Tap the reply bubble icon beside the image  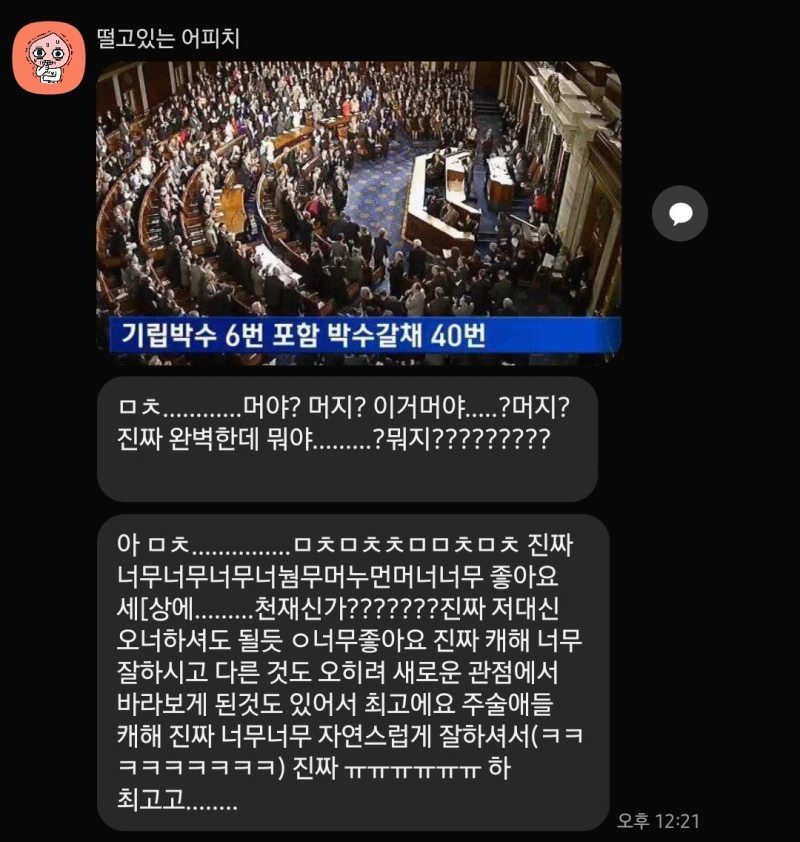680,213
